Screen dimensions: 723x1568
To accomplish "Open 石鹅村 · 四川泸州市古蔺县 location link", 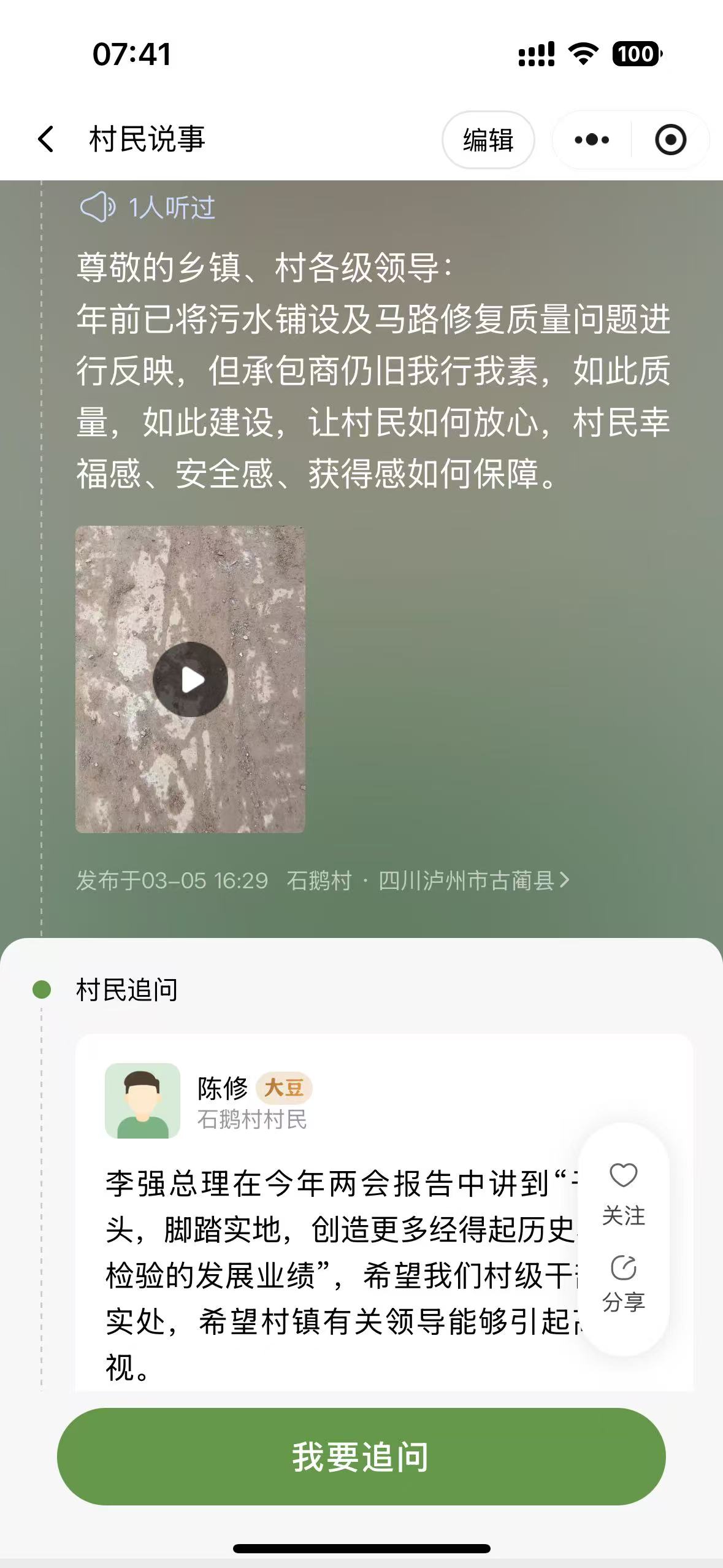I will (428, 881).
